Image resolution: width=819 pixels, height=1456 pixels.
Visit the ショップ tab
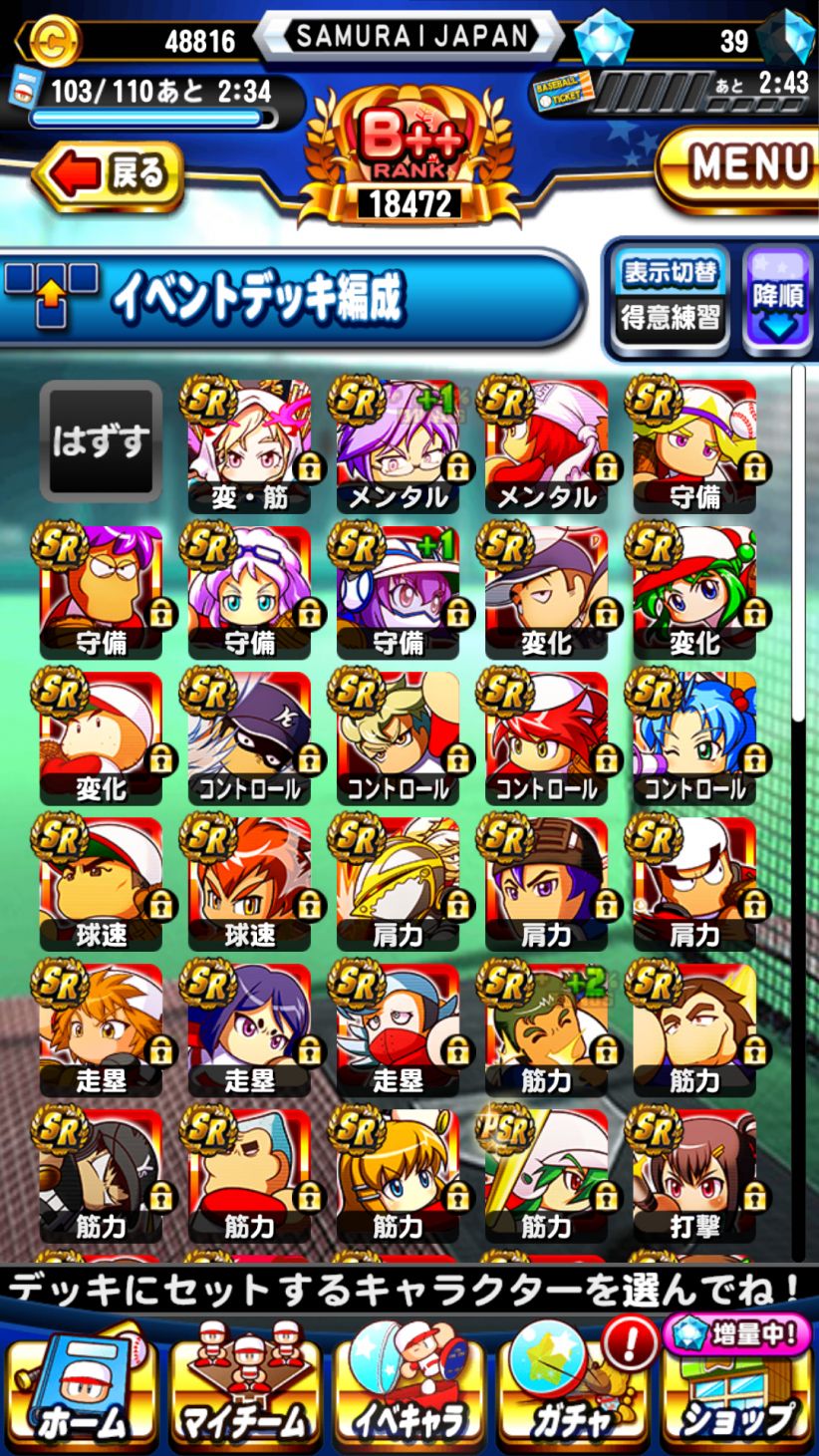[735, 1391]
